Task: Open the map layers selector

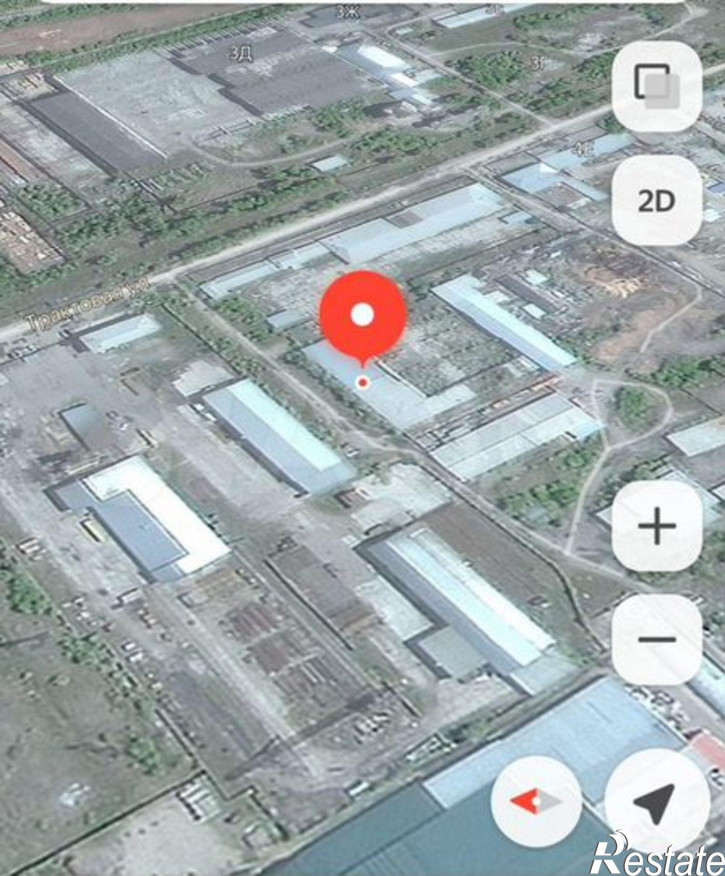Action: pos(656,86)
